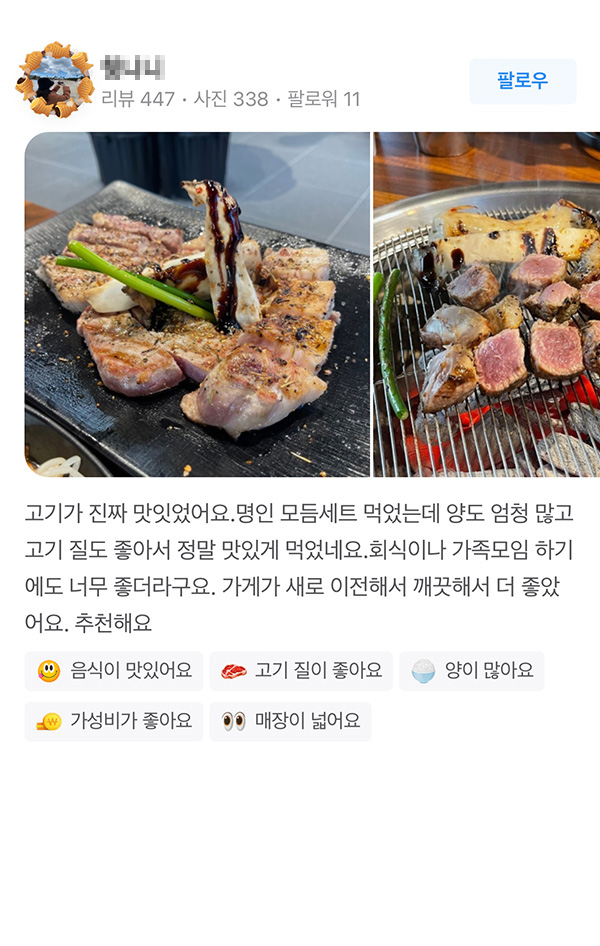Tap the 팔로우 button
The height and width of the screenshot is (946, 600).
tap(522, 81)
